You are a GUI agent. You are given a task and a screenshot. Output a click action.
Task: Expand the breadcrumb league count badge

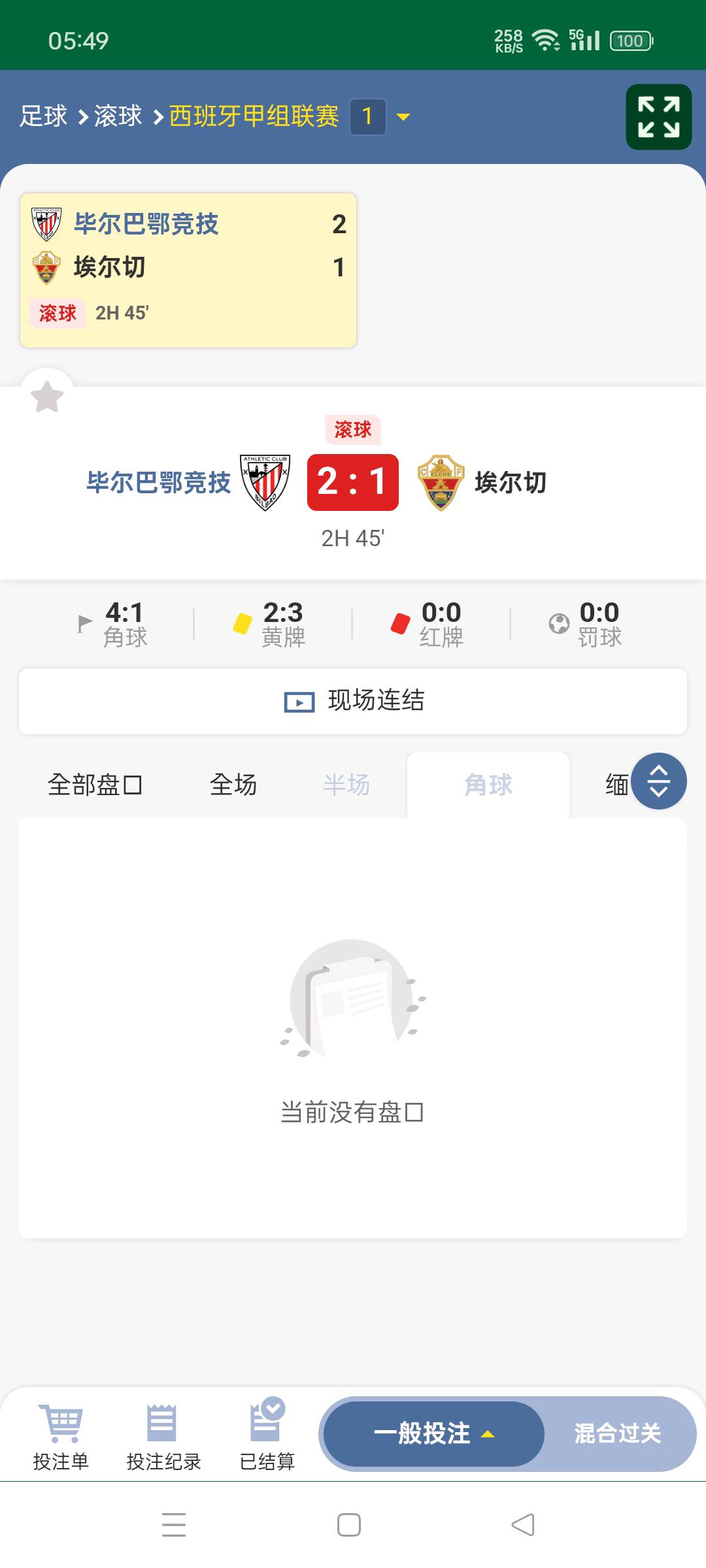pyautogui.click(x=368, y=116)
